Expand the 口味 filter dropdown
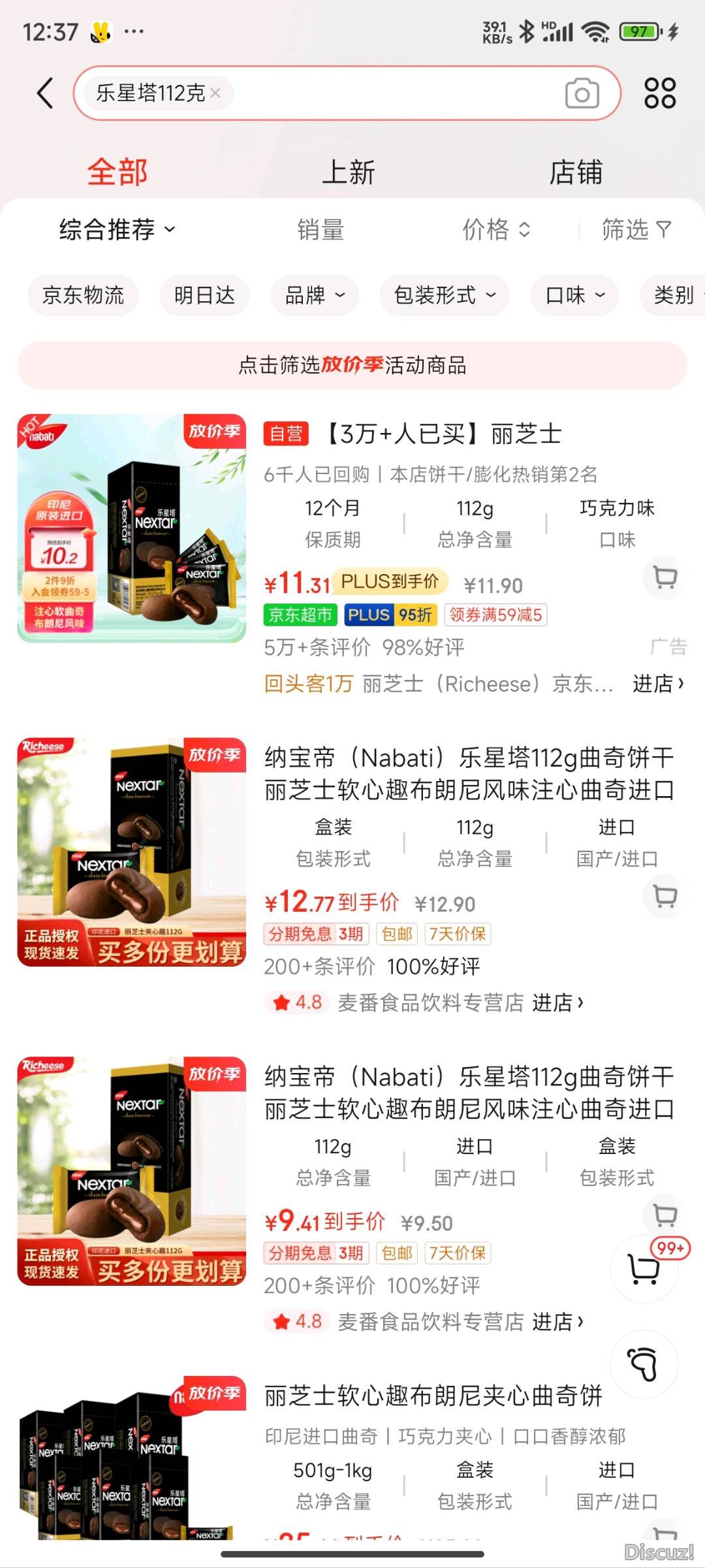The height and width of the screenshot is (1568, 705). pyautogui.click(x=575, y=295)
